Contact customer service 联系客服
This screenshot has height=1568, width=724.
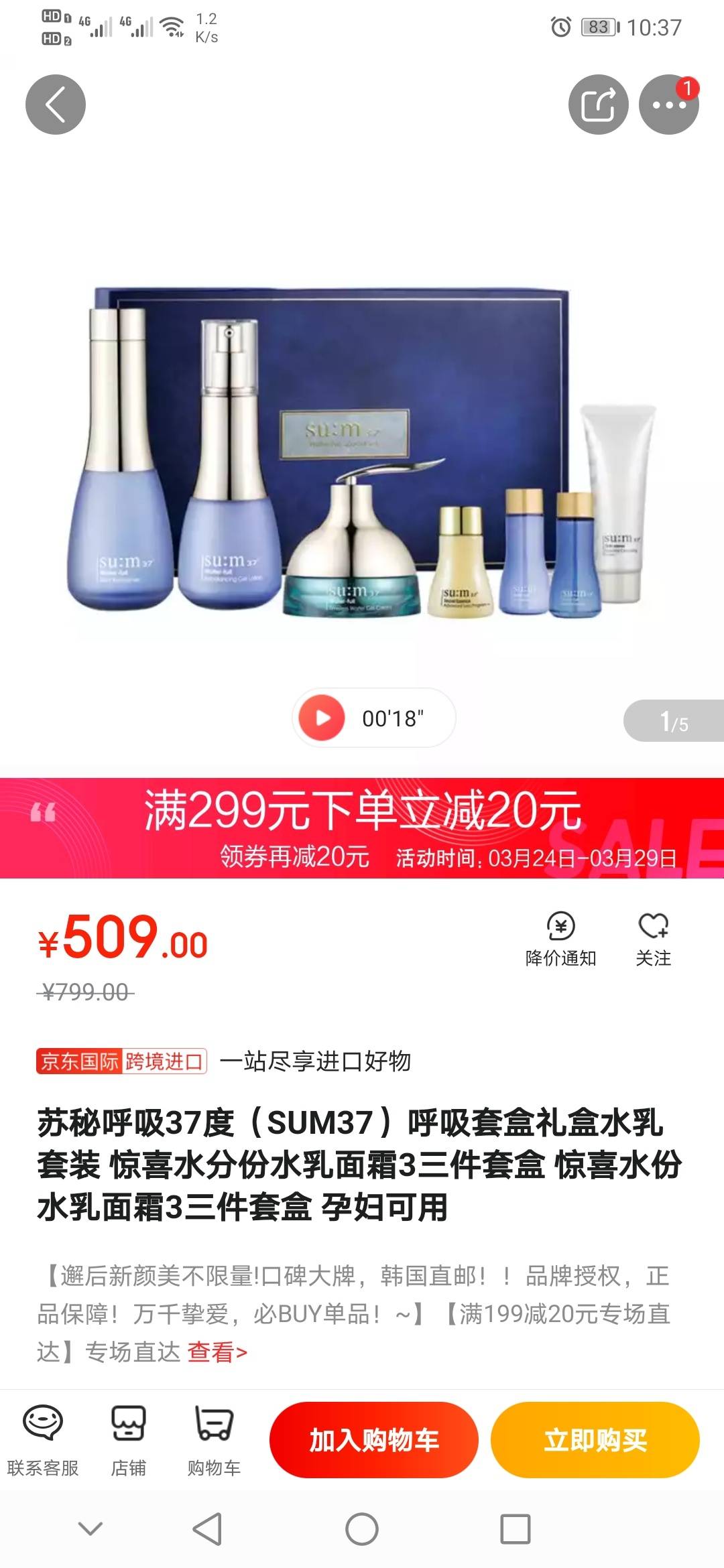coord(43,1441)
